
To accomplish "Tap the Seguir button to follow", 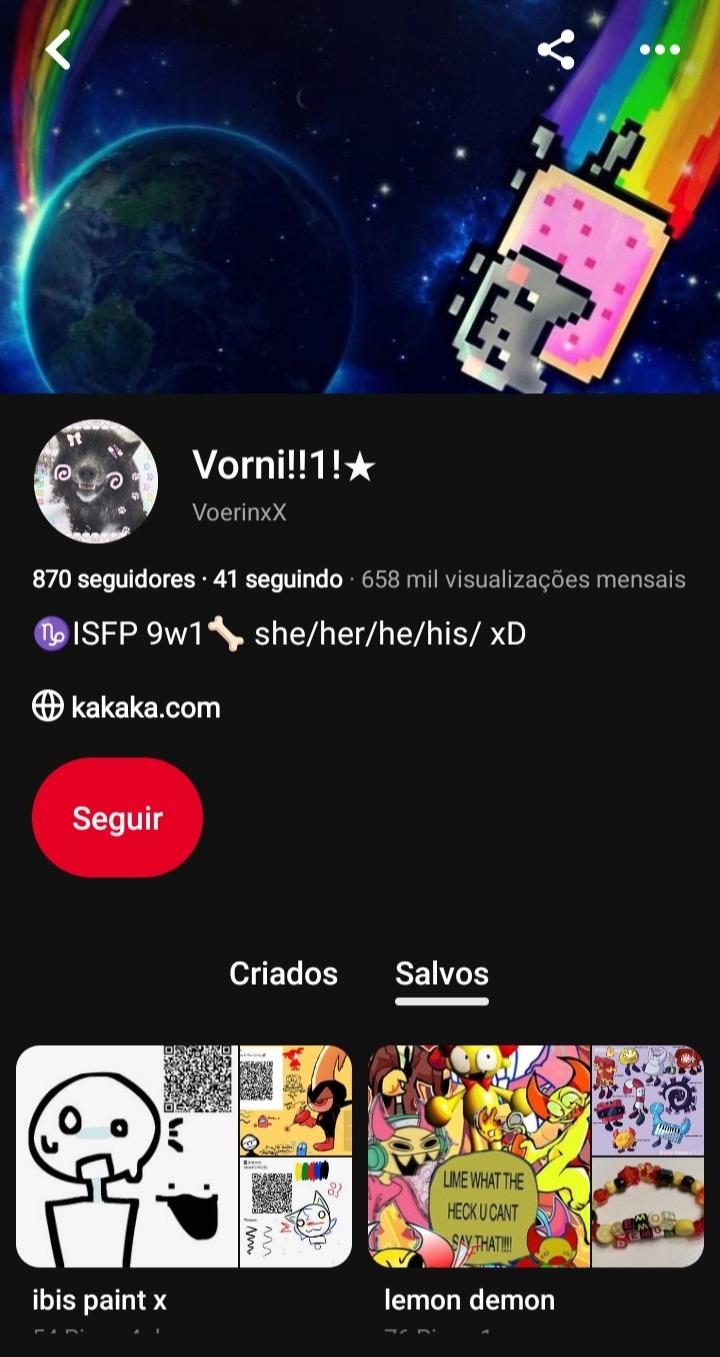I will 117,818.
